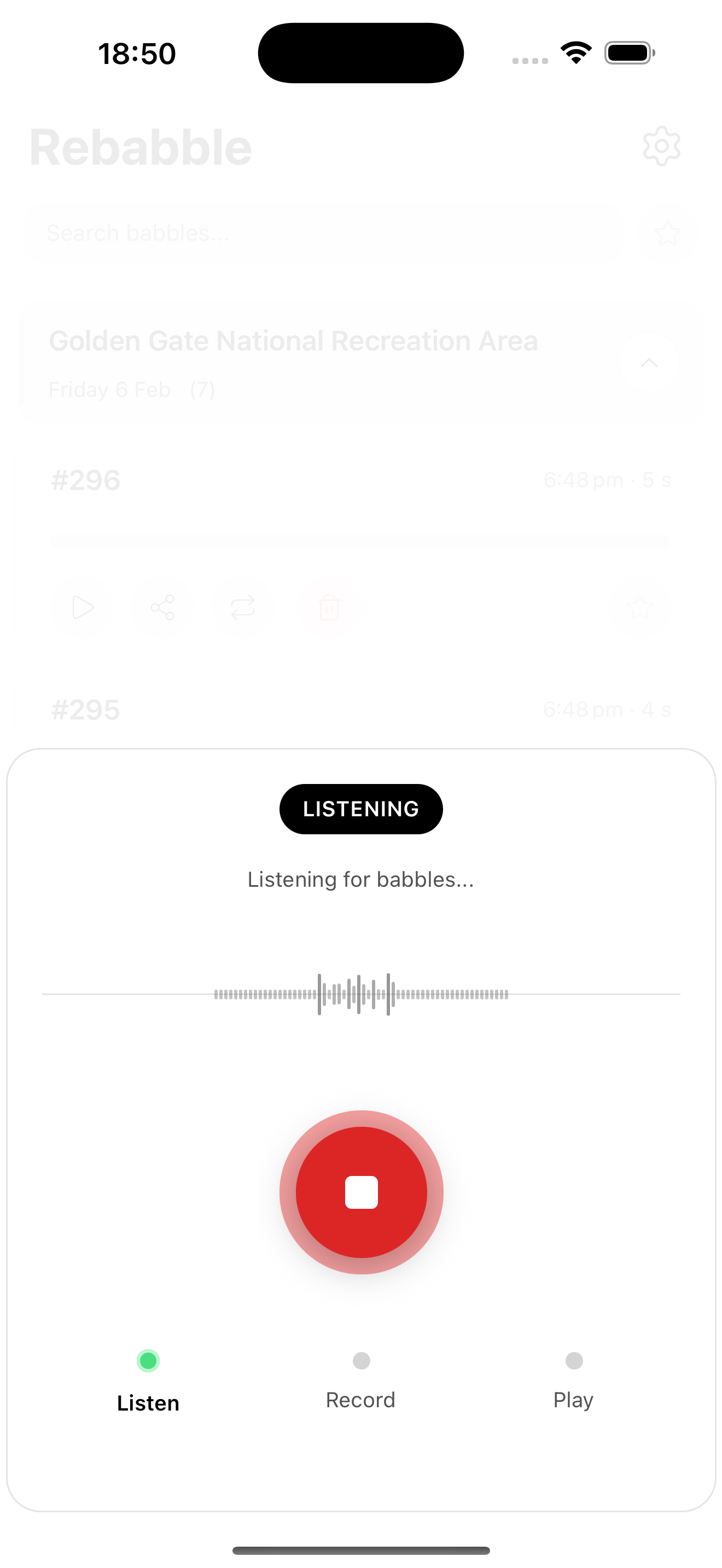The height and width of the screenshot is (1568, 722).
Task: Play babble #296
Action: coord(83,607)
